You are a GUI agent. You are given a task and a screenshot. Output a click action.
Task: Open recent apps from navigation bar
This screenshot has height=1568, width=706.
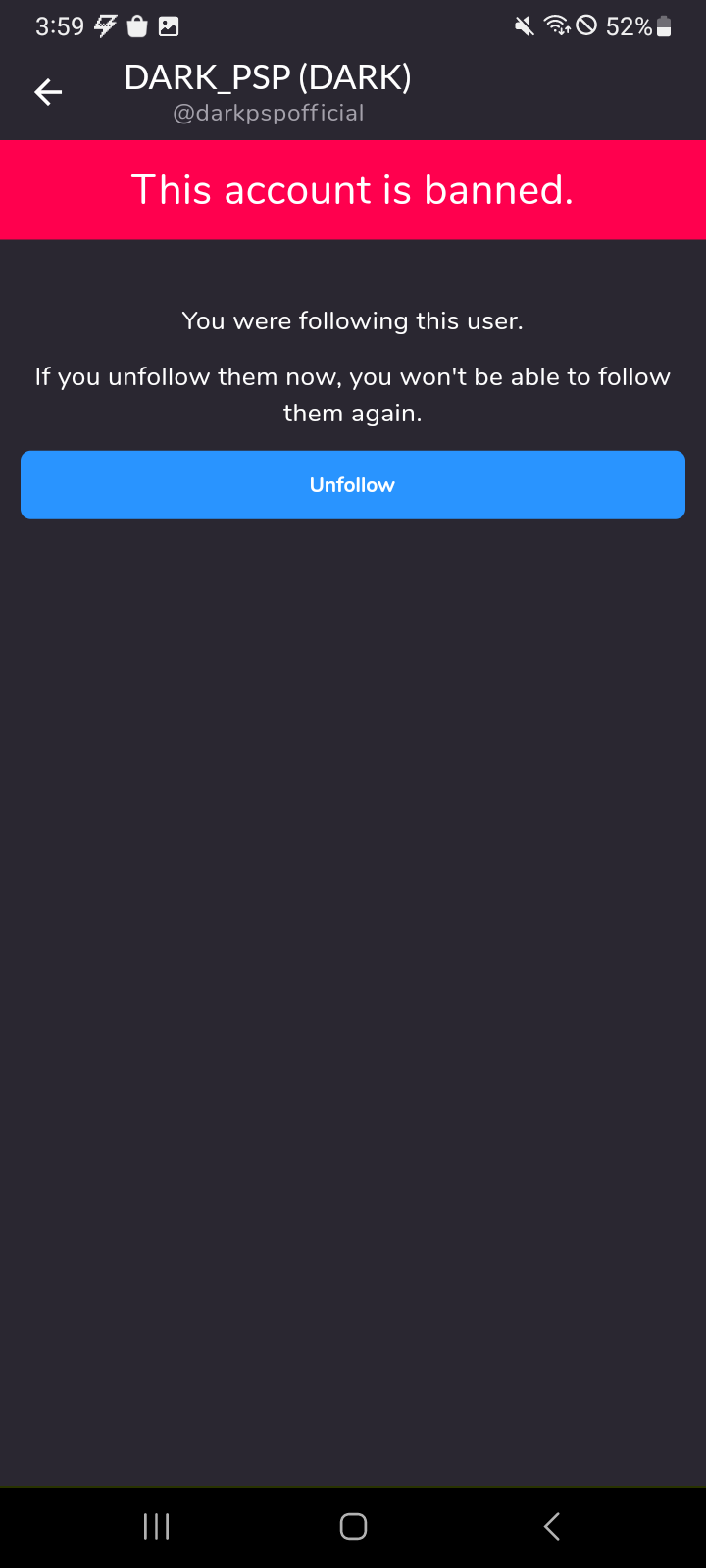click(157, 1526)
